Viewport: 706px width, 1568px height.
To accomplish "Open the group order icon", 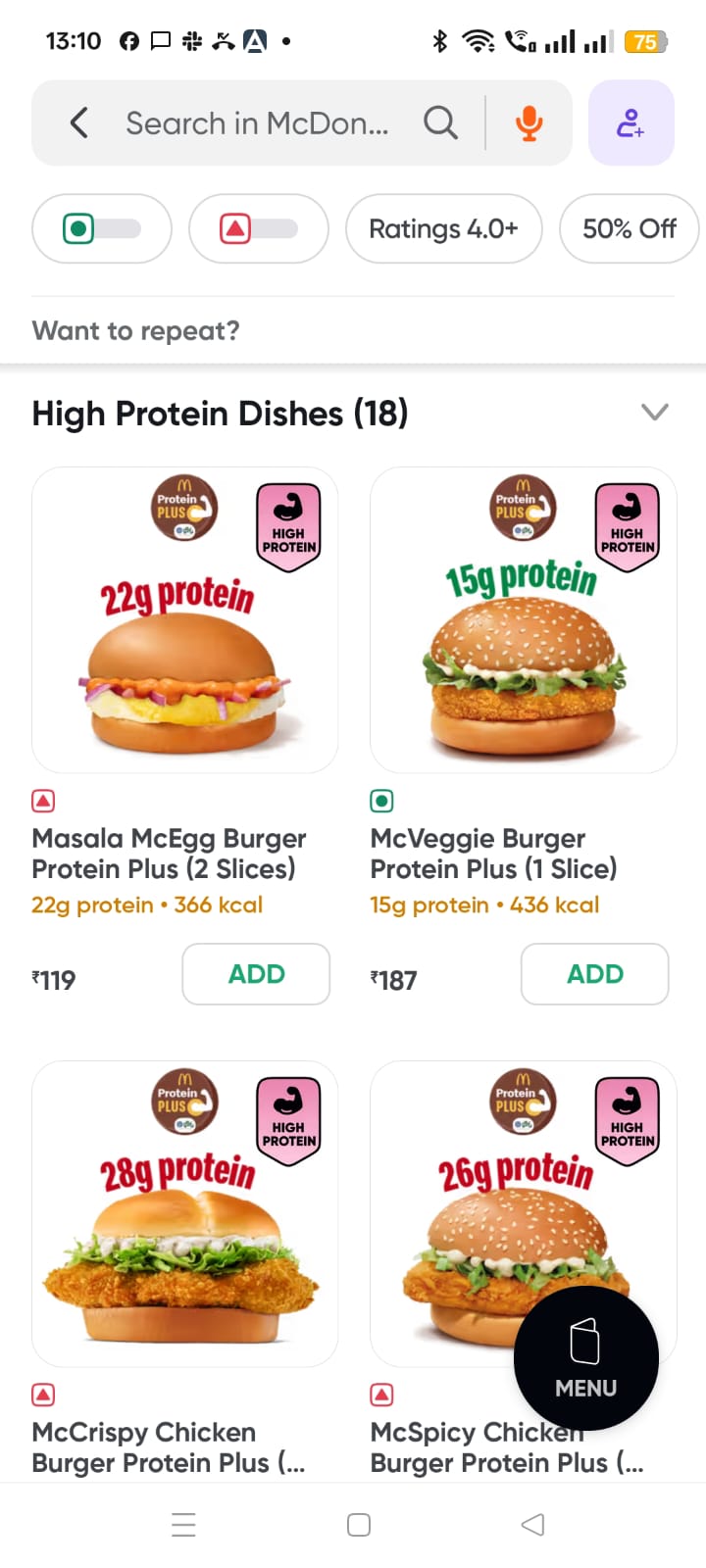I will (x=630, y=123).
